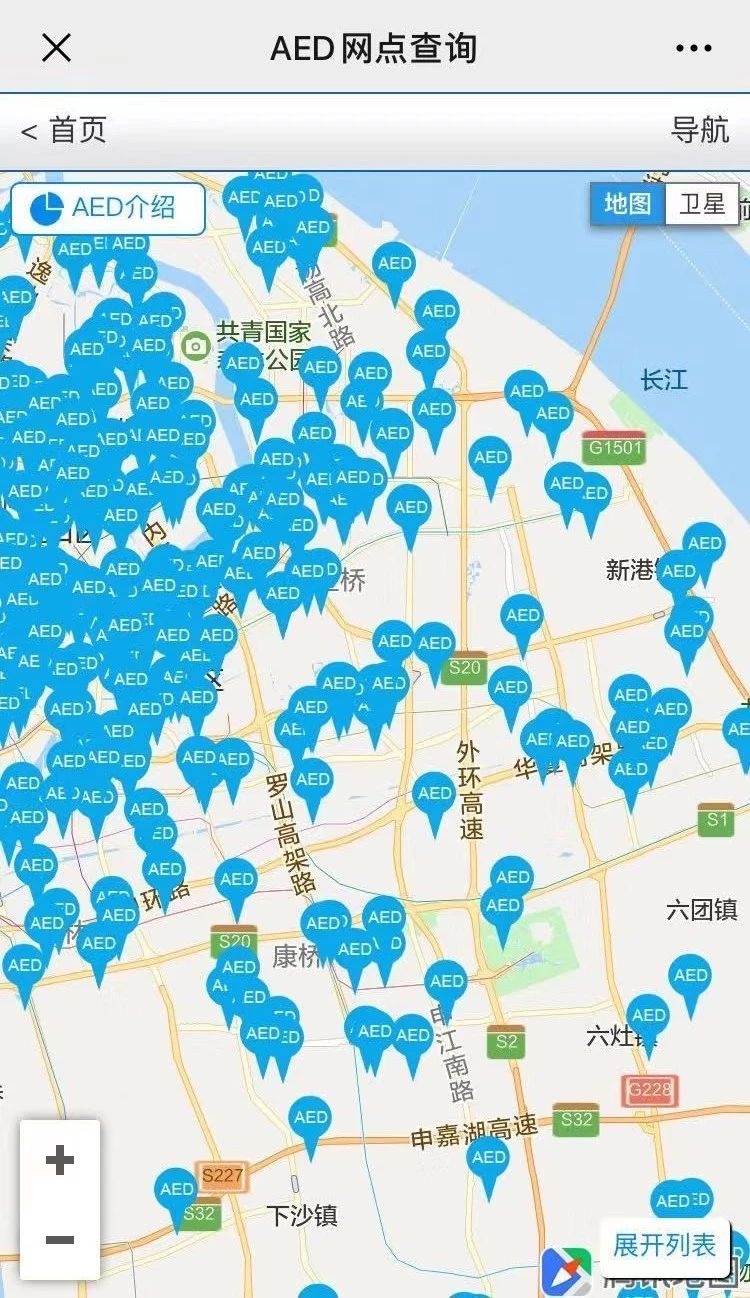Open 导航 navigation
Image resolution: width=750 pixels, height=1298 pixels.
point(699,130)
